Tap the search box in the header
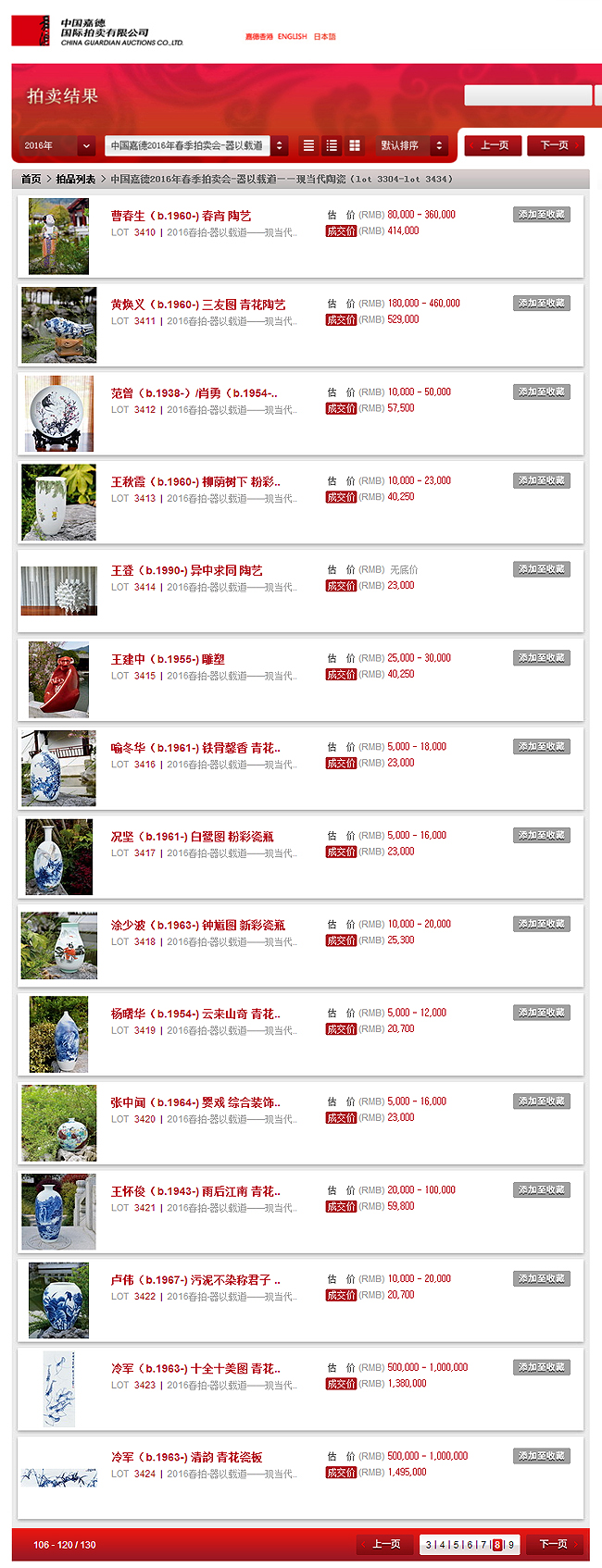Image resolution: width=602 pixels, height=1568 pixels. click(x=527, y=95)
